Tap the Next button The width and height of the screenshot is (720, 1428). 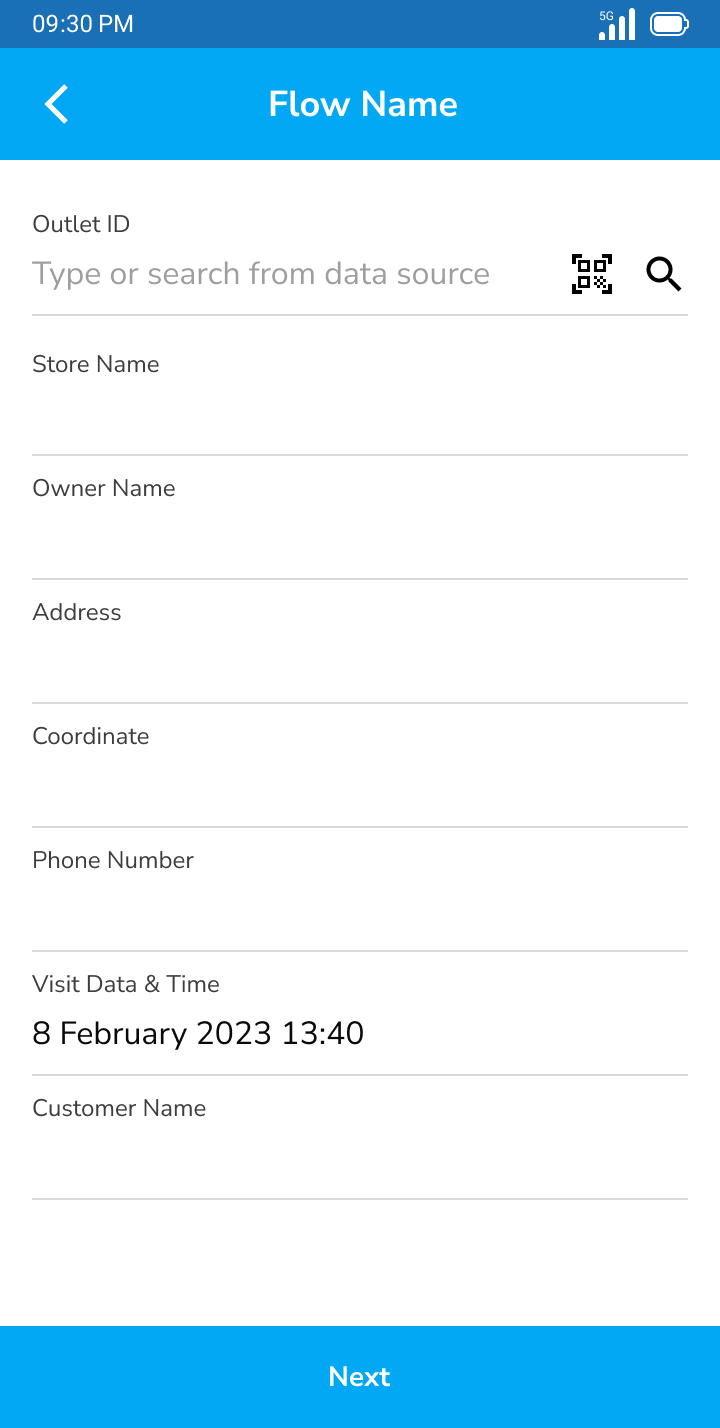coord(359,1376)
